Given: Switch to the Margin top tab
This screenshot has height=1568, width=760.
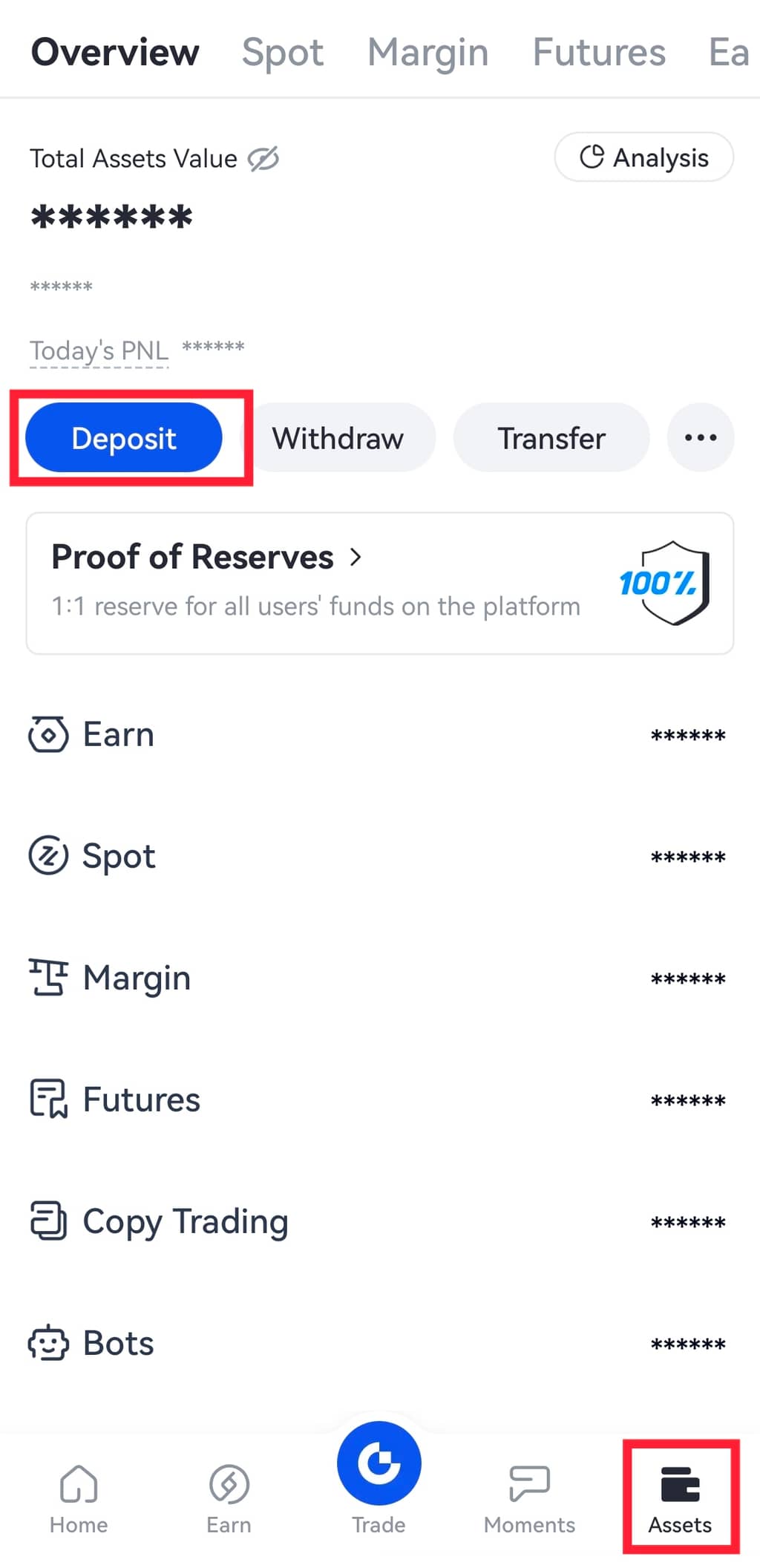Looking at the screenshot, I should 428,53.
